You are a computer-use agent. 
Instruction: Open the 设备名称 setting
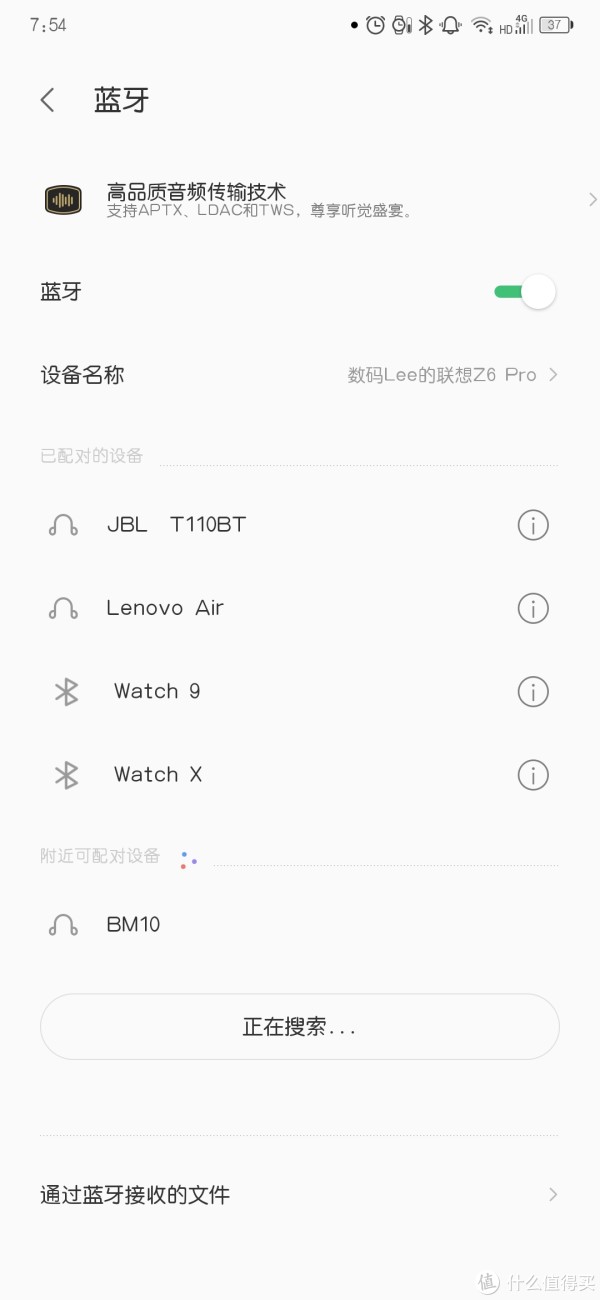(x=300, y=375)
